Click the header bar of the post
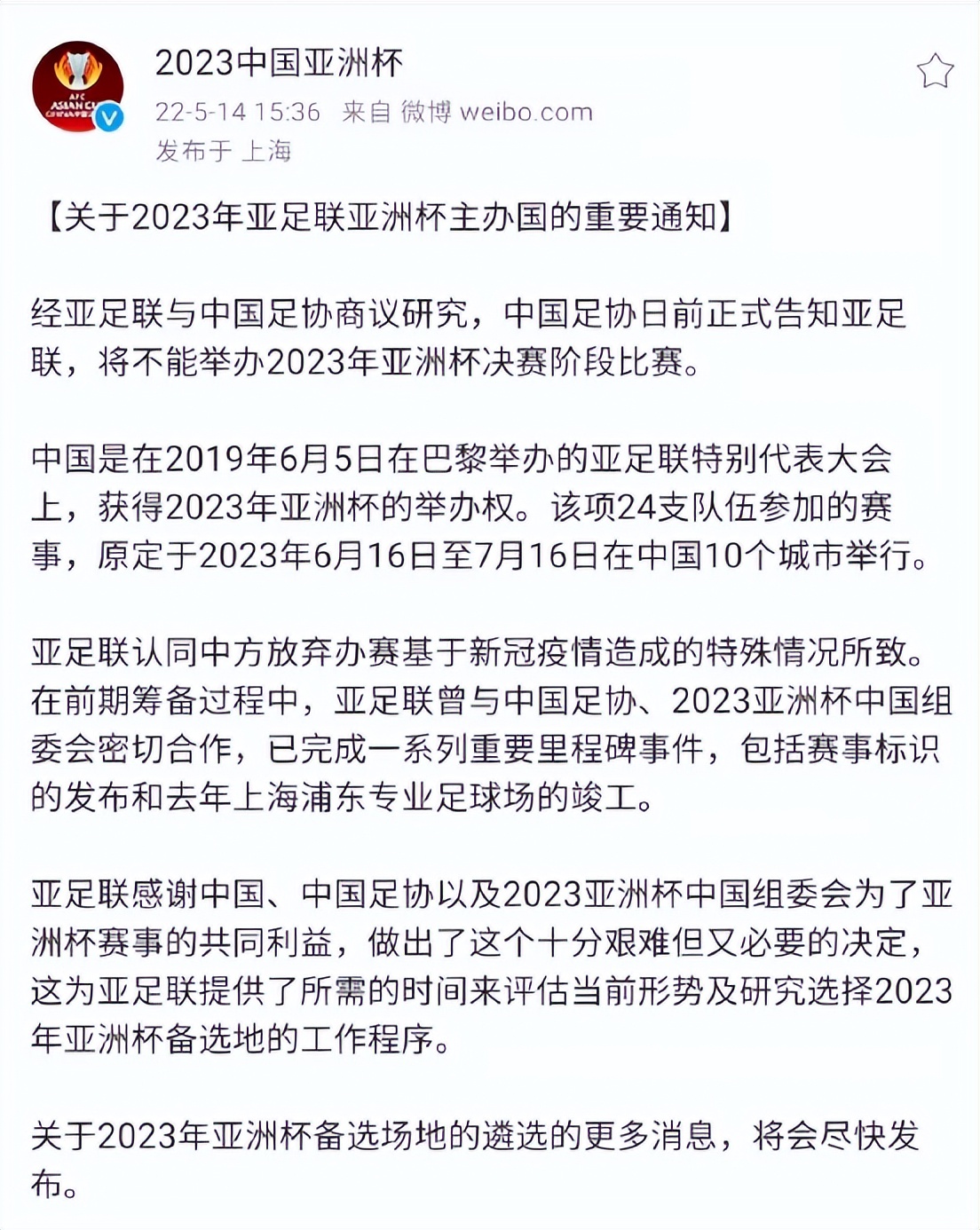The height and width of the screenshot is (1230, 980). click(x=488, y=89)
